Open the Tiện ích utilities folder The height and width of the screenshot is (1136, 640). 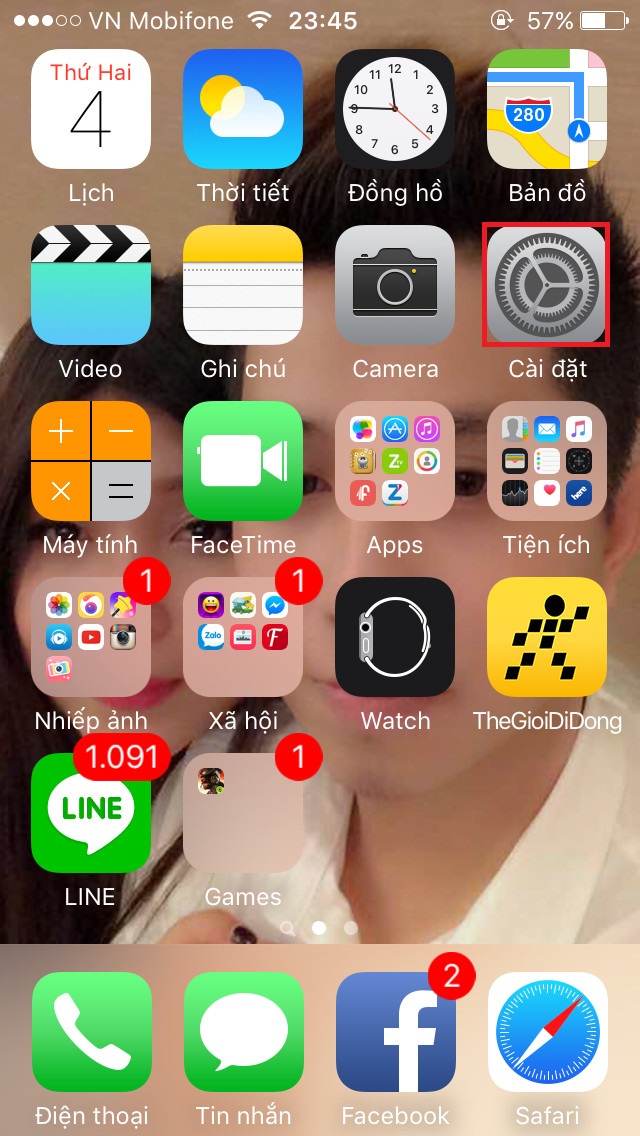(546, 461)
